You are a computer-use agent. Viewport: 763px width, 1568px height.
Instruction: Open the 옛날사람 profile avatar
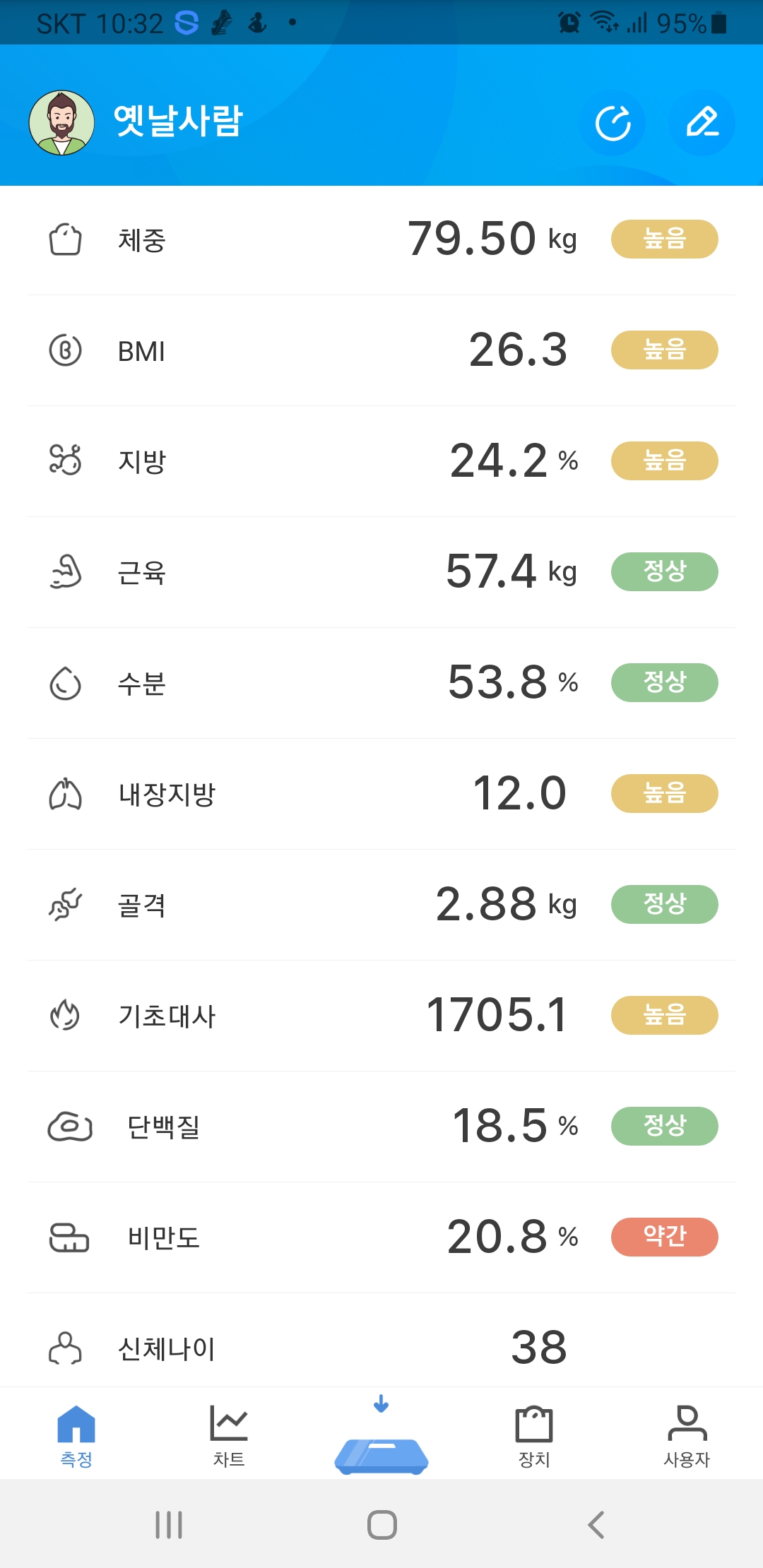coord(61,123)
